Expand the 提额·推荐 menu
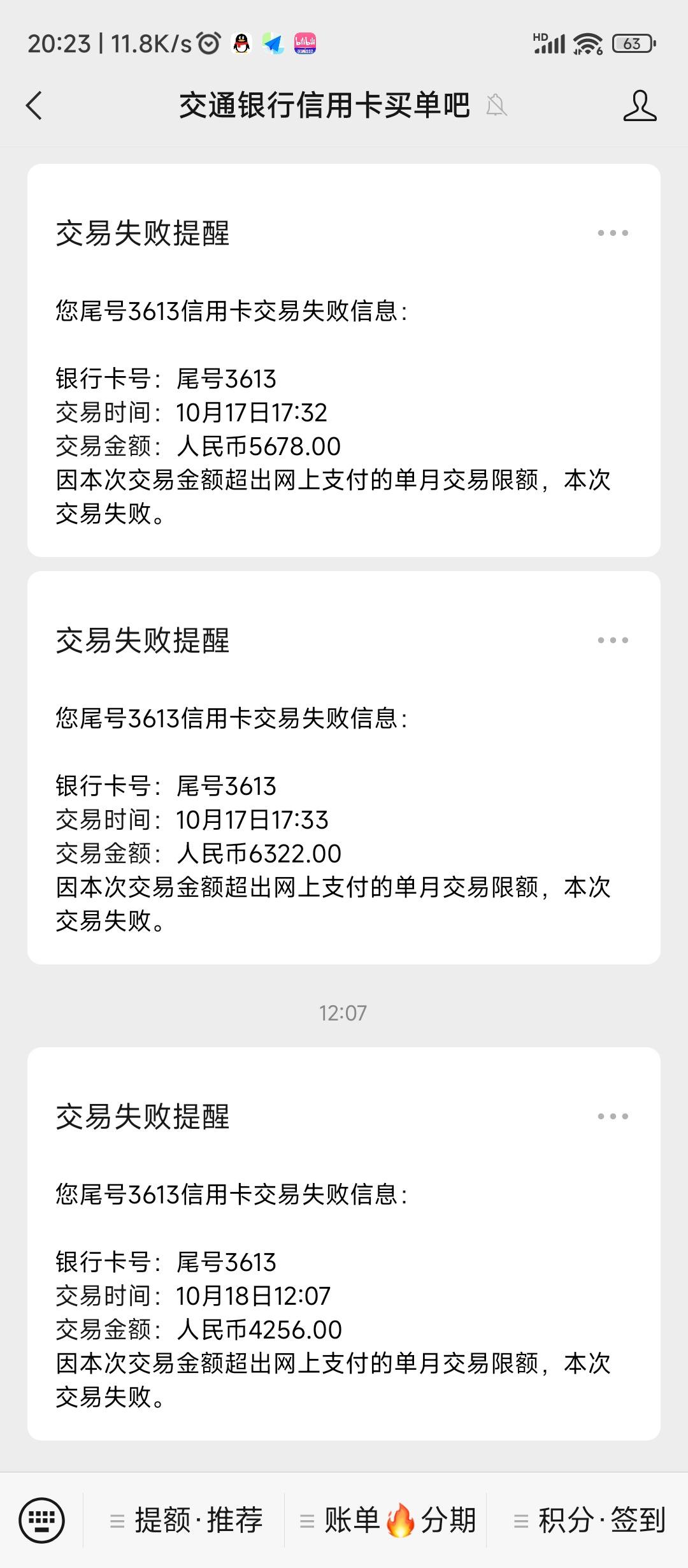Screen dimensions: 688x1568 tap(185, 1520)
